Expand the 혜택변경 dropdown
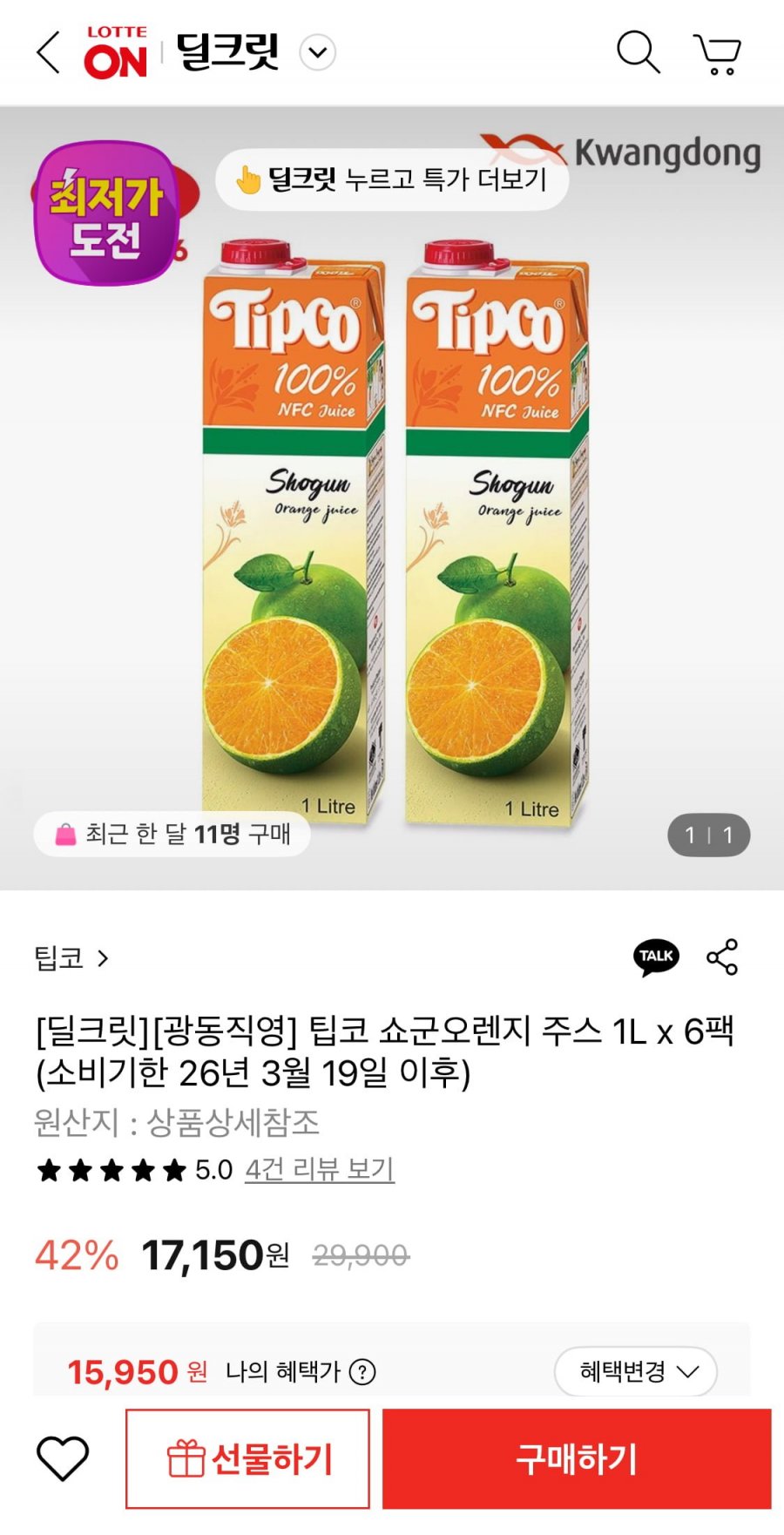The image size is (784, 1535). click(x=636, y=1372)
